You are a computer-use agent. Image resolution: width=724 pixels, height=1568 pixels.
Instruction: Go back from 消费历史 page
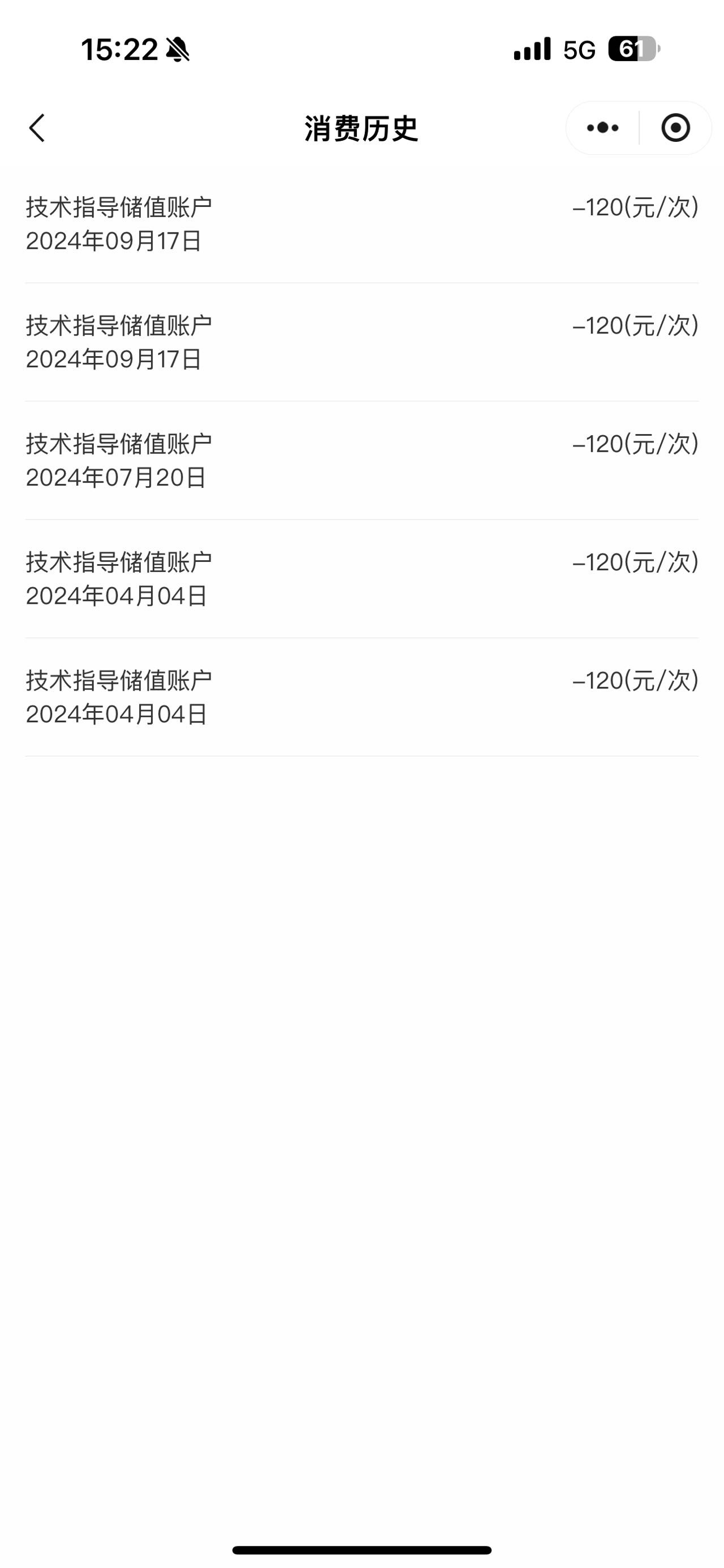pyautogui.click(x=37, y=128)
